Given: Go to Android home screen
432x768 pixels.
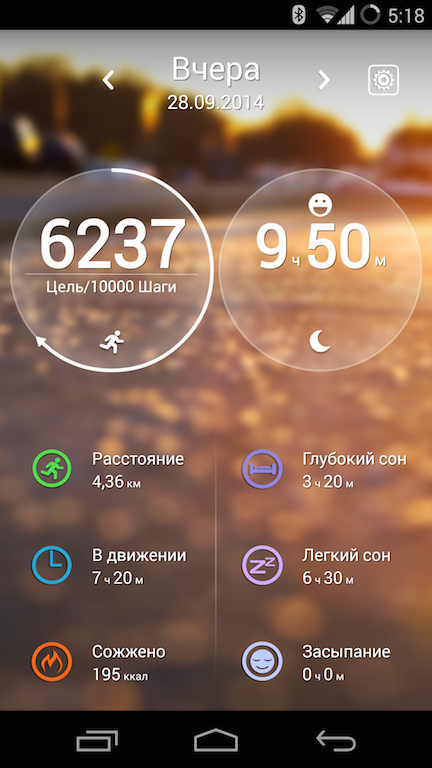Looking at the screenshot, I should pyautogui.click(x=216, y=740).
